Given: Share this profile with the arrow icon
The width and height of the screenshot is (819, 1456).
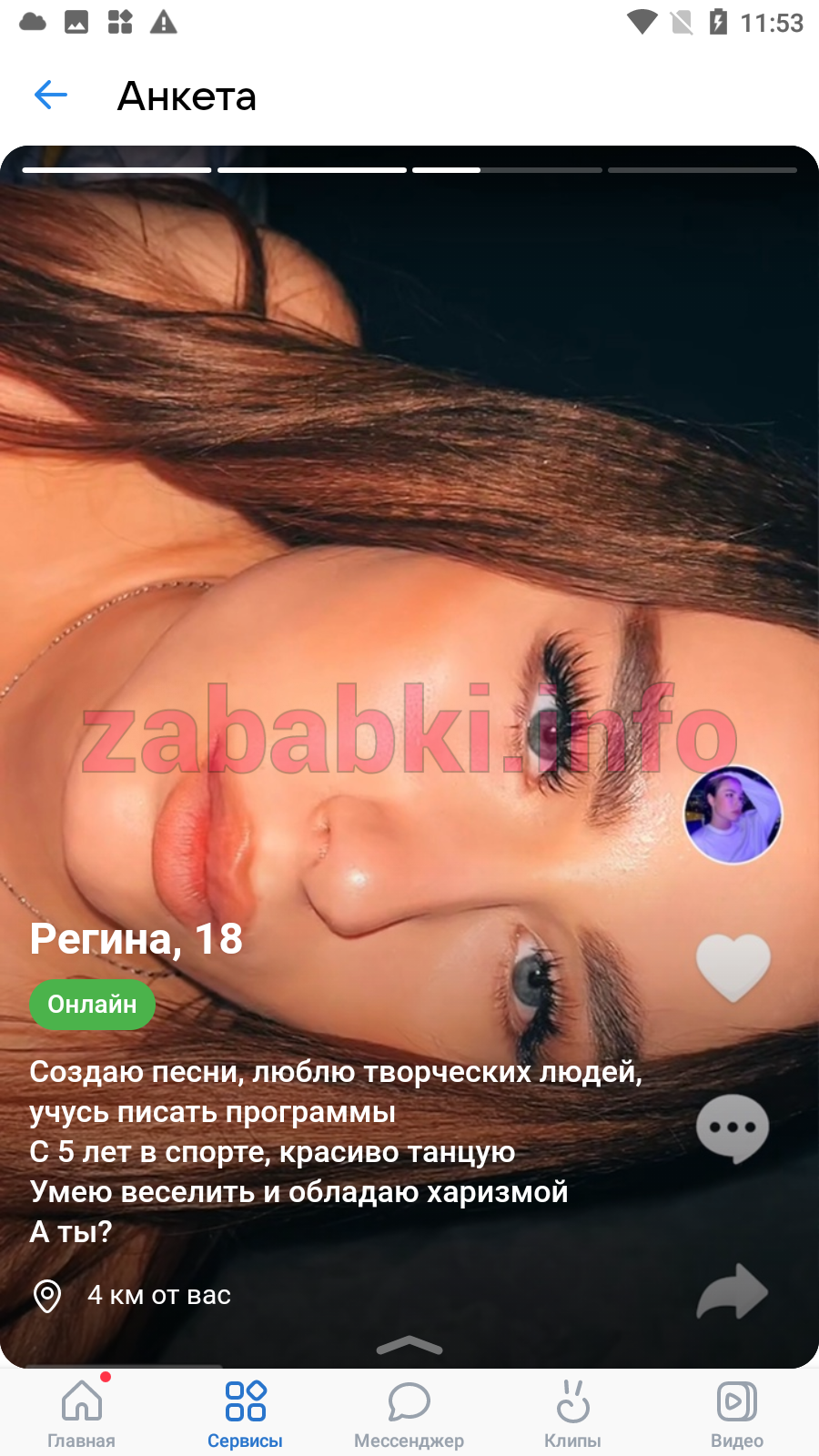Looking at the screenshot, I should coord(733,1291).
